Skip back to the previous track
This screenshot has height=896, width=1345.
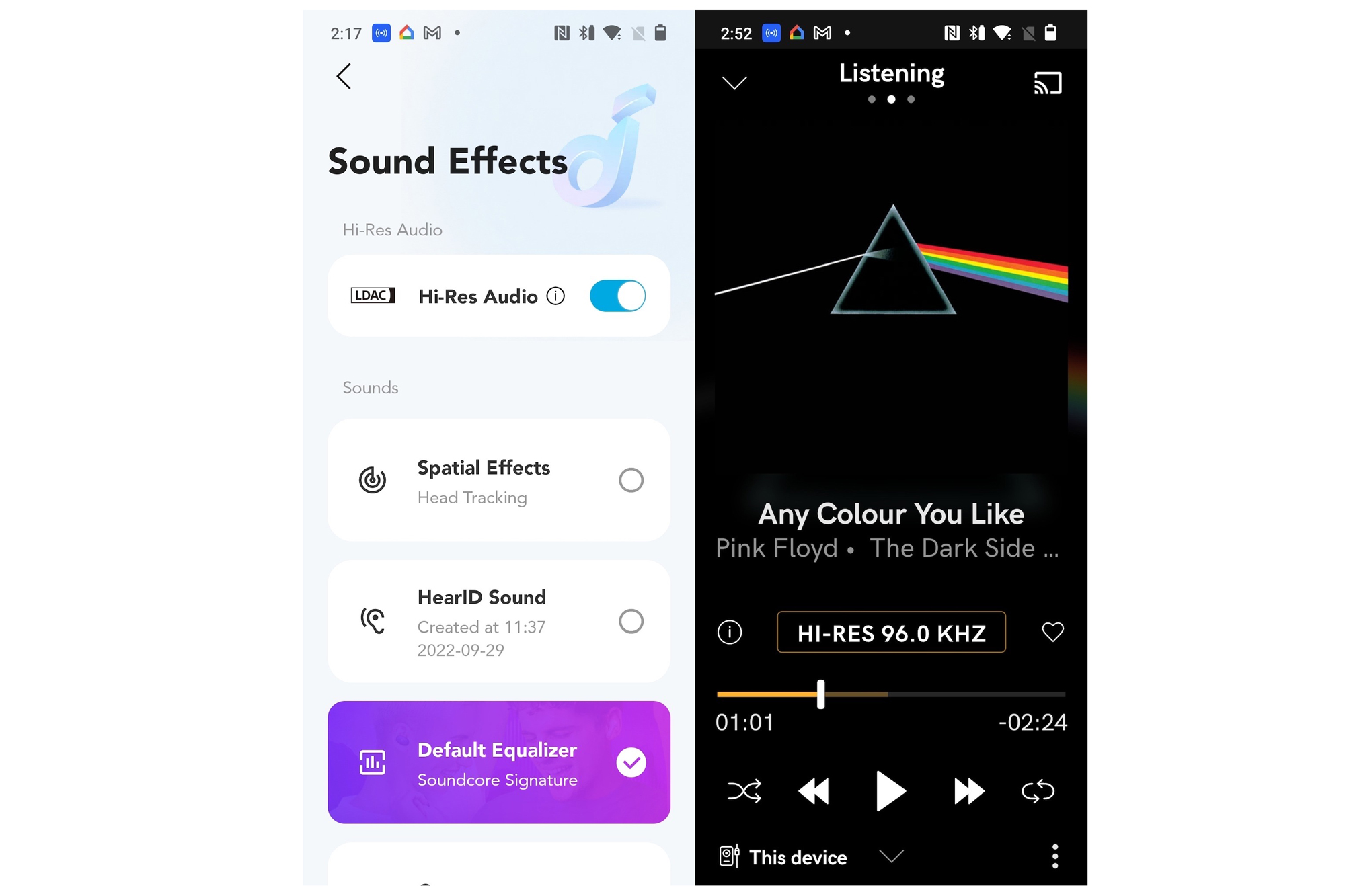(x=814, y=791)
